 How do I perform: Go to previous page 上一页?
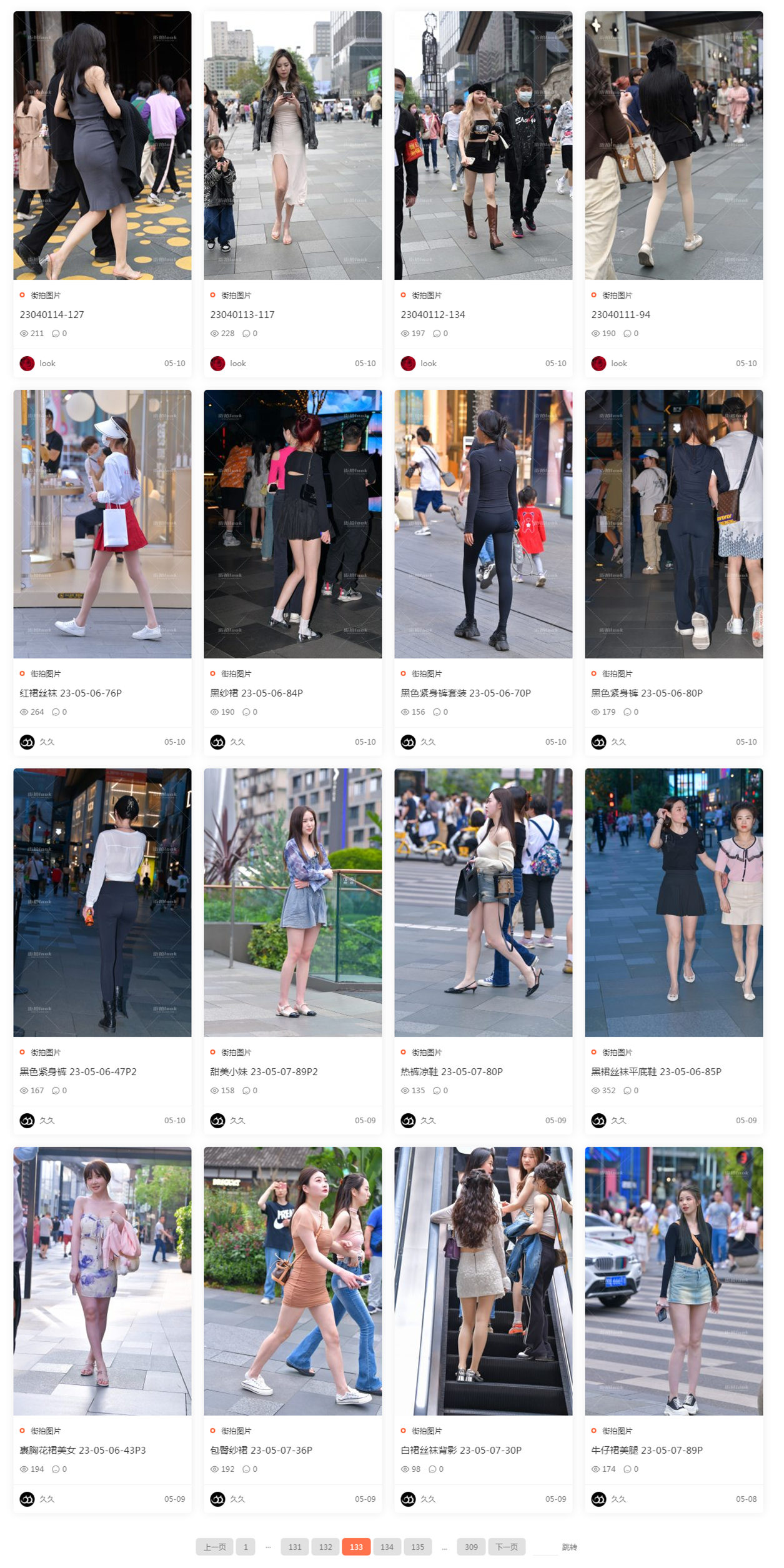[214, 1547]
